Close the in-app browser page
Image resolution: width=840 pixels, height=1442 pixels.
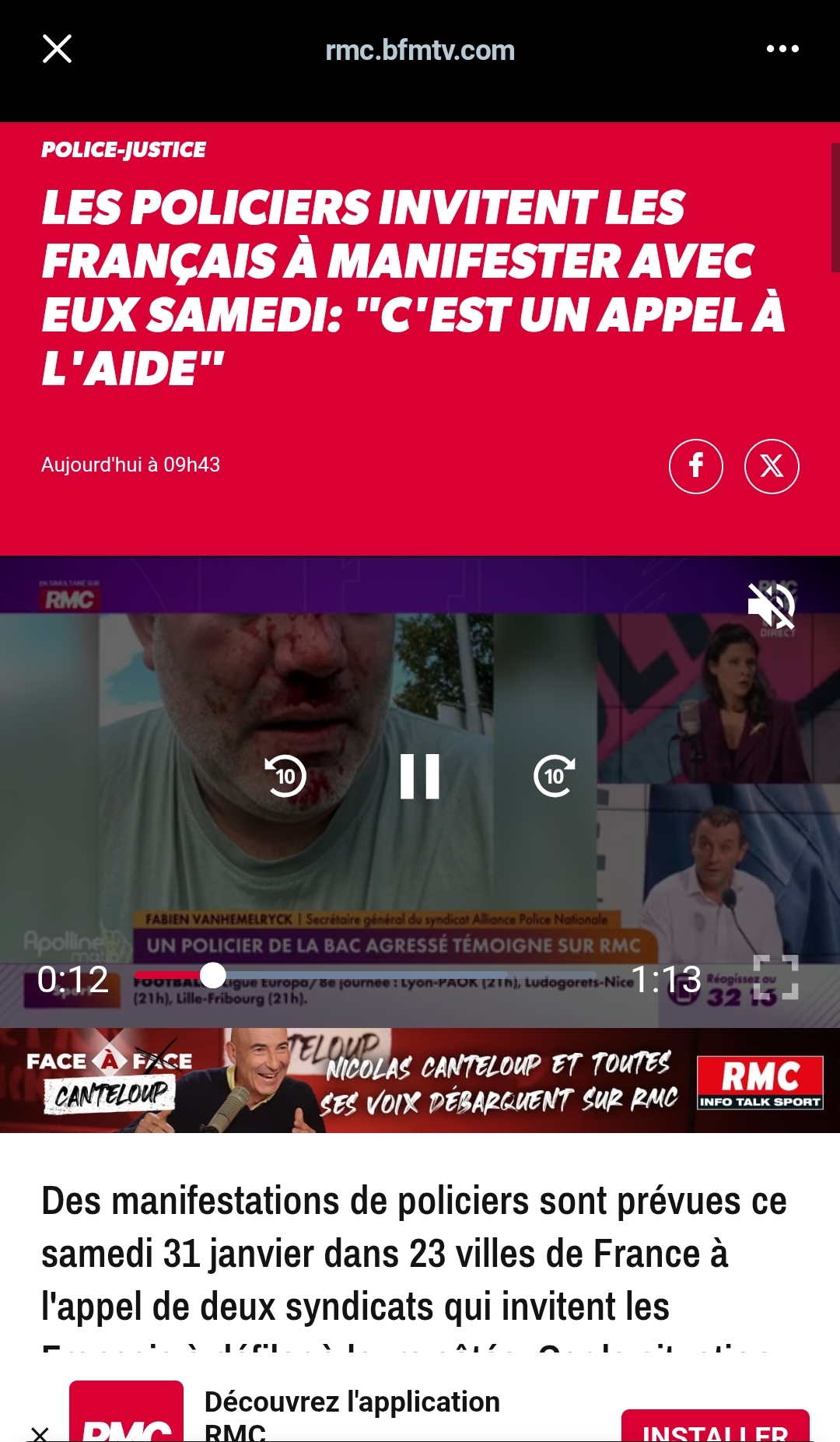point(57,49)
